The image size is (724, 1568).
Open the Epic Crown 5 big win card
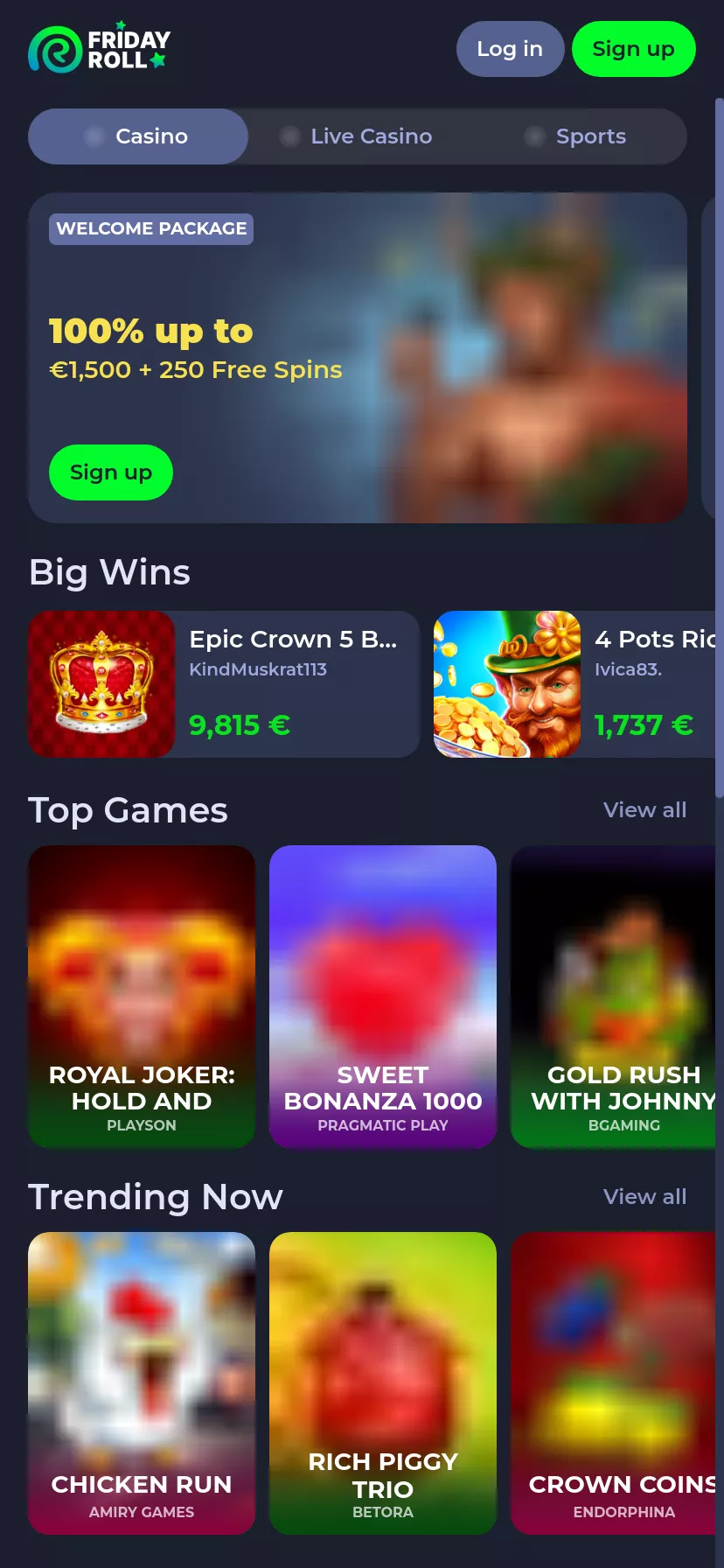[x=224, y=684]
